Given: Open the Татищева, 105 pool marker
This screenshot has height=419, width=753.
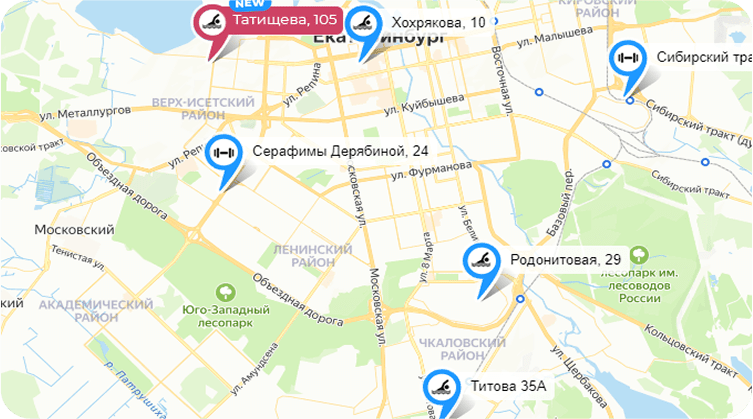Looking at the screenshot, I should (211, 21).
